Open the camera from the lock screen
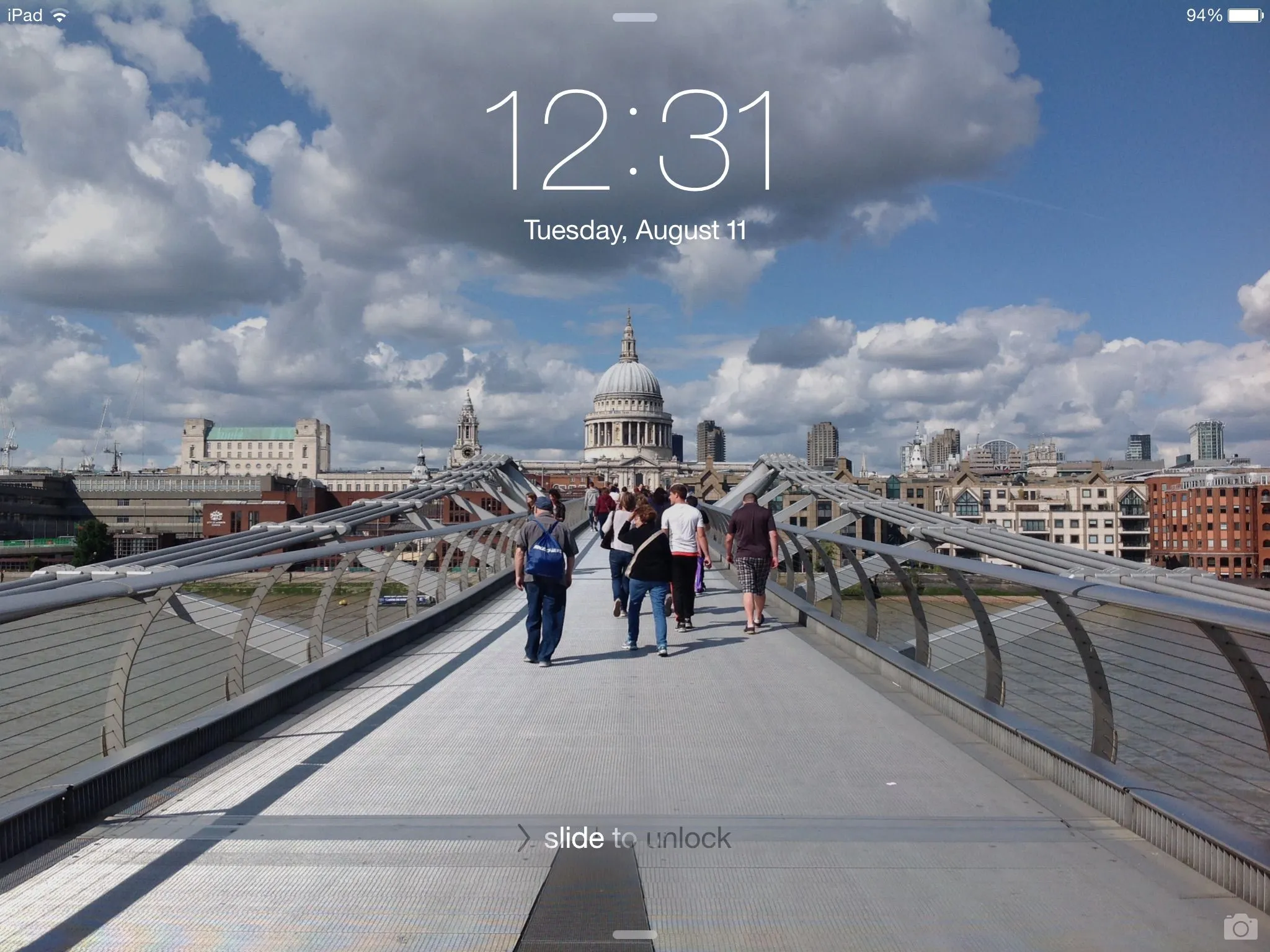 point(1240,928)
